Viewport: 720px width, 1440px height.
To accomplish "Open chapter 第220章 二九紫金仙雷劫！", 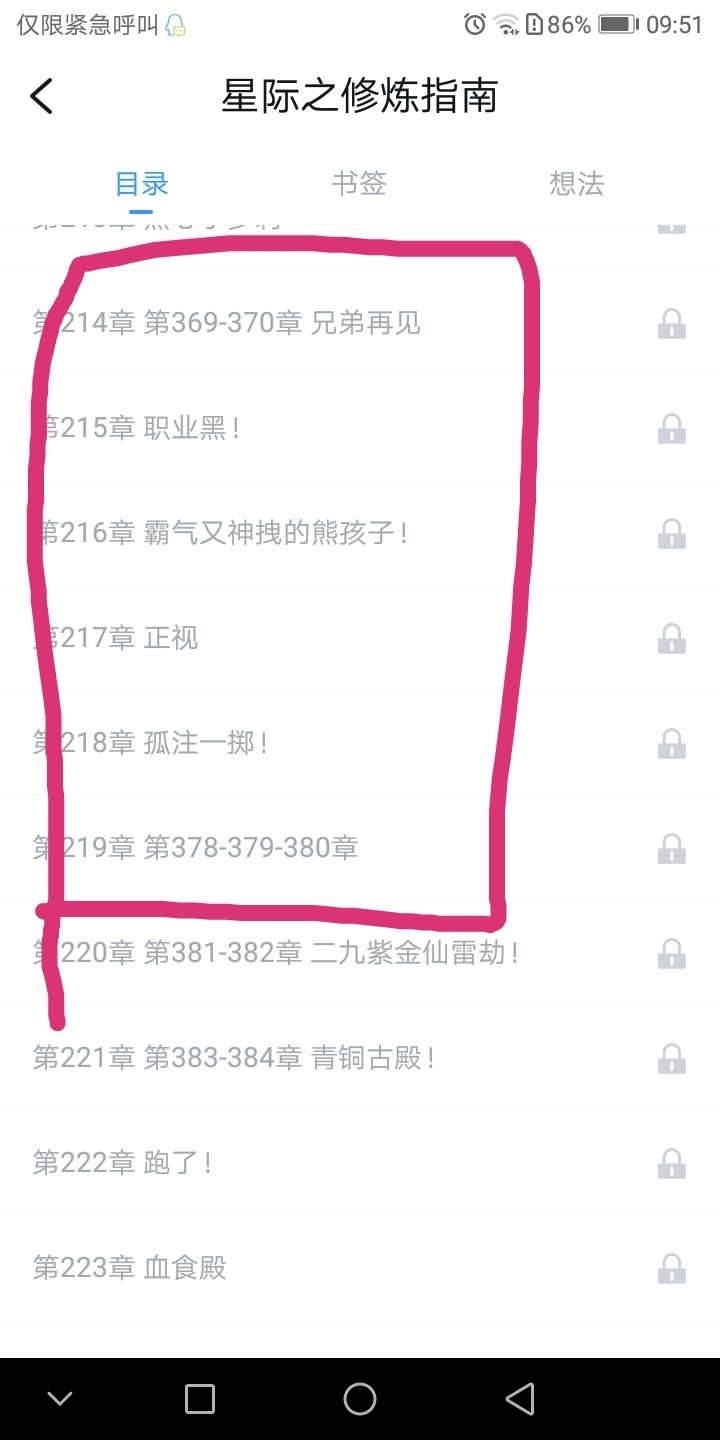I will coord(276,953).
